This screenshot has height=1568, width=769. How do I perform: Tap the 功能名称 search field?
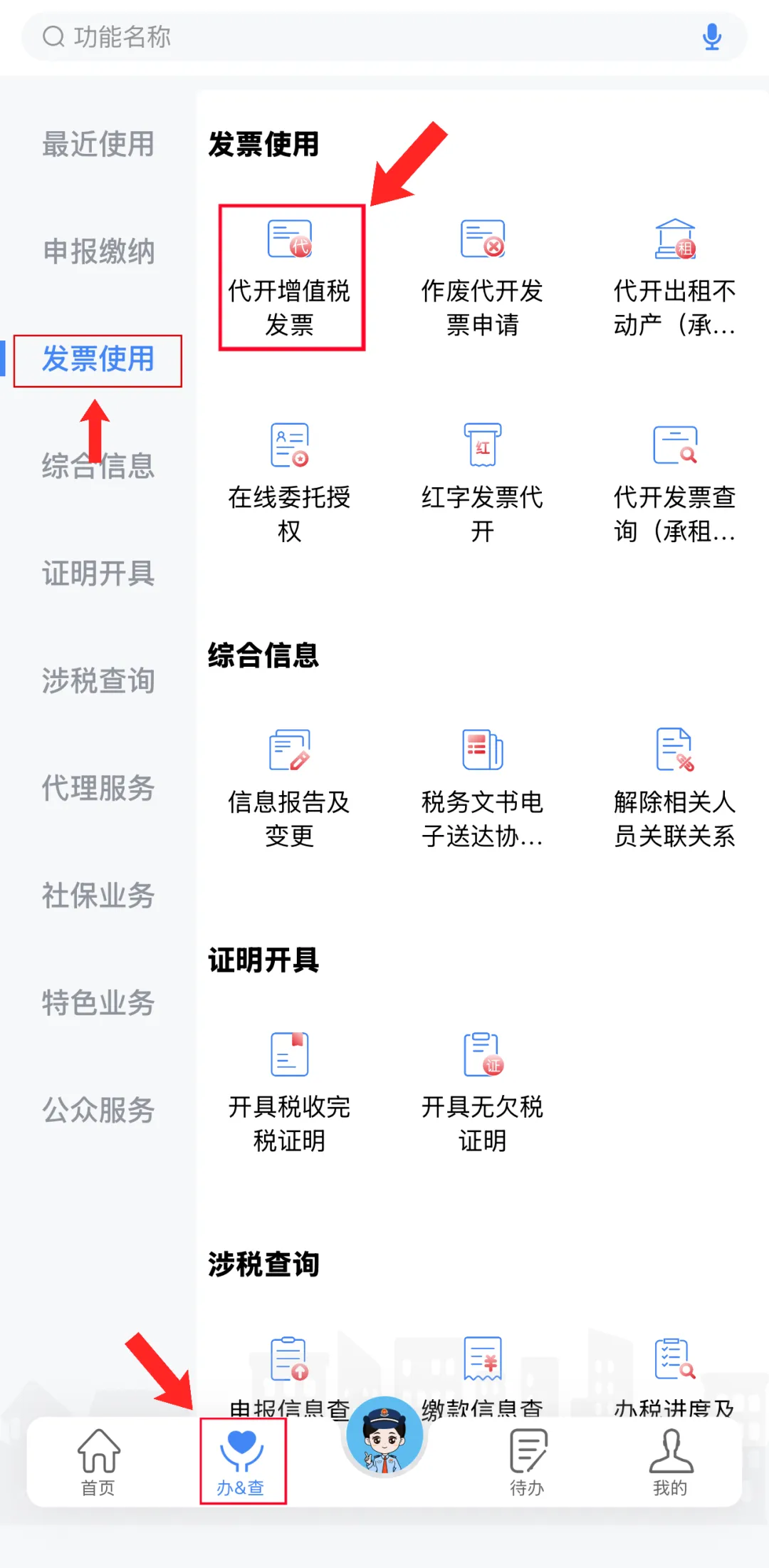click(384, 36)
